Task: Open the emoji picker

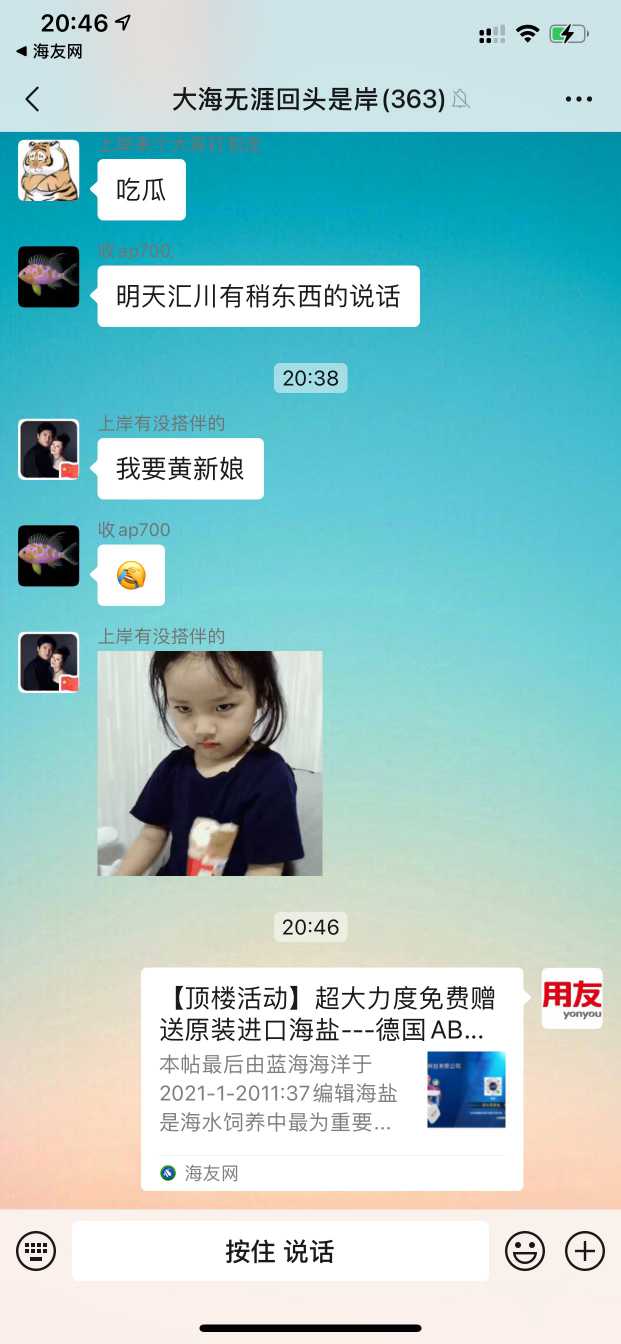Action: click(525, 1250)
